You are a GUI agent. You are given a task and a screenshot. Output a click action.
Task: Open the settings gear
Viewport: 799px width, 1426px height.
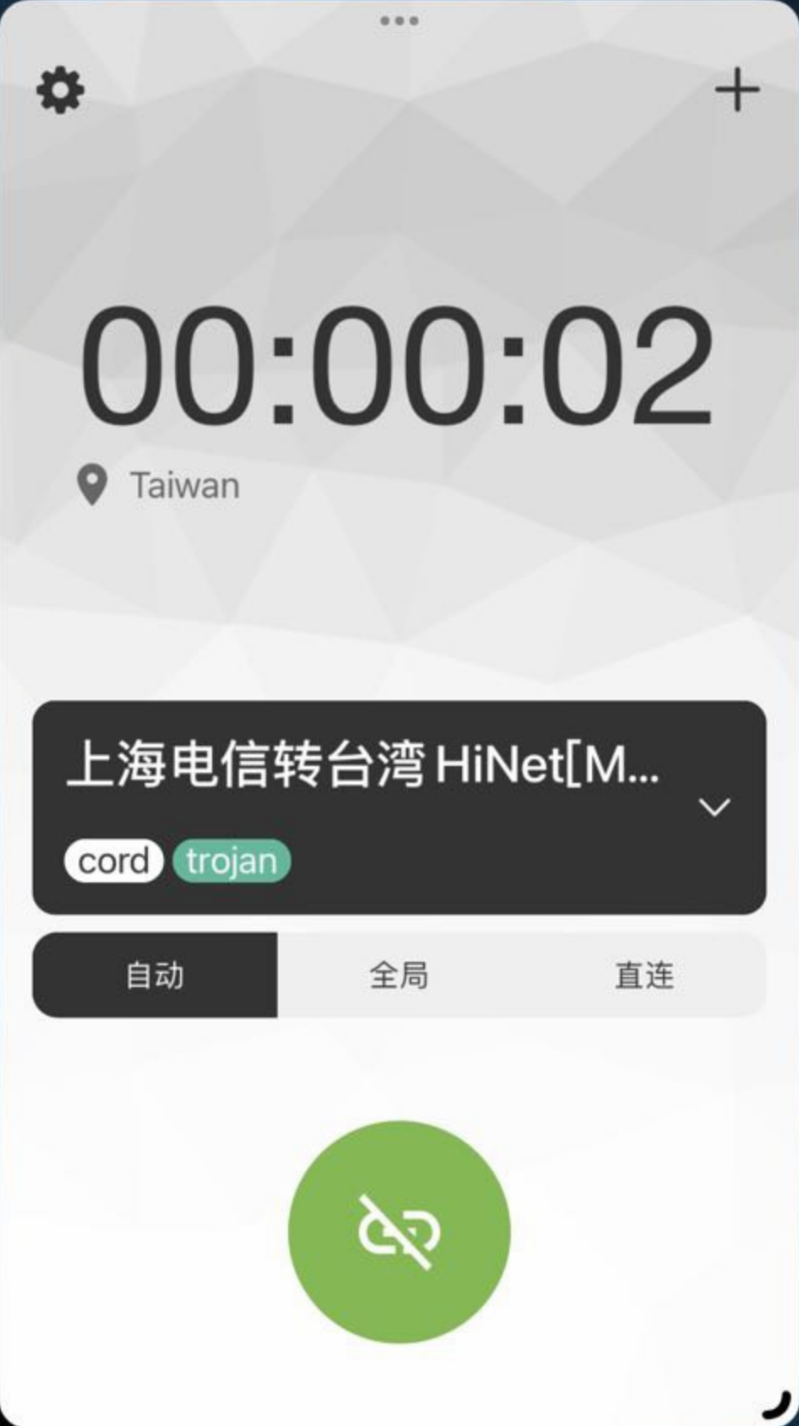[x=61, y=91]
